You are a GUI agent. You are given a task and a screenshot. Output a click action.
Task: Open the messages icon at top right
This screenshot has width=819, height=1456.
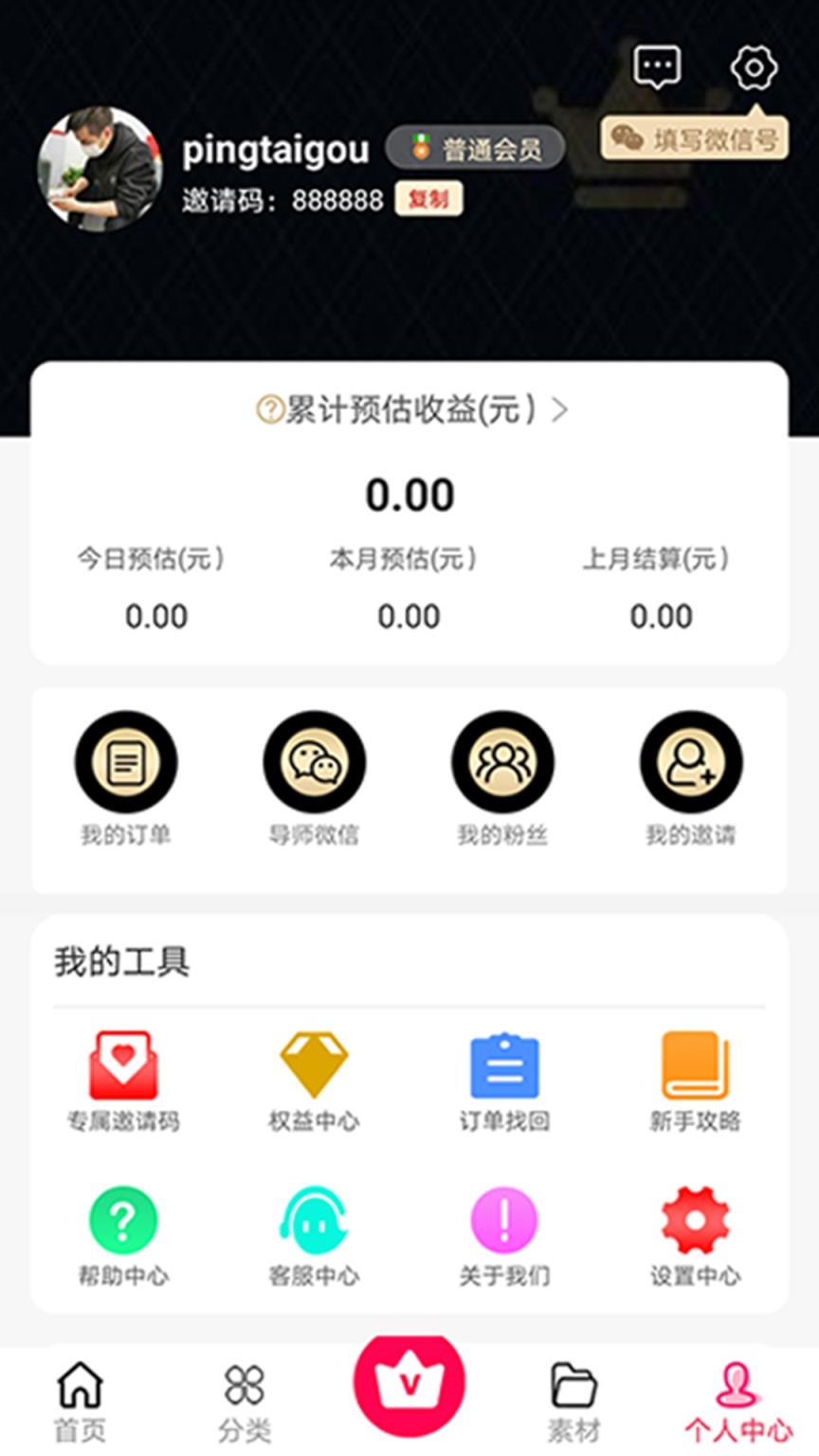(x=656, y=66)
